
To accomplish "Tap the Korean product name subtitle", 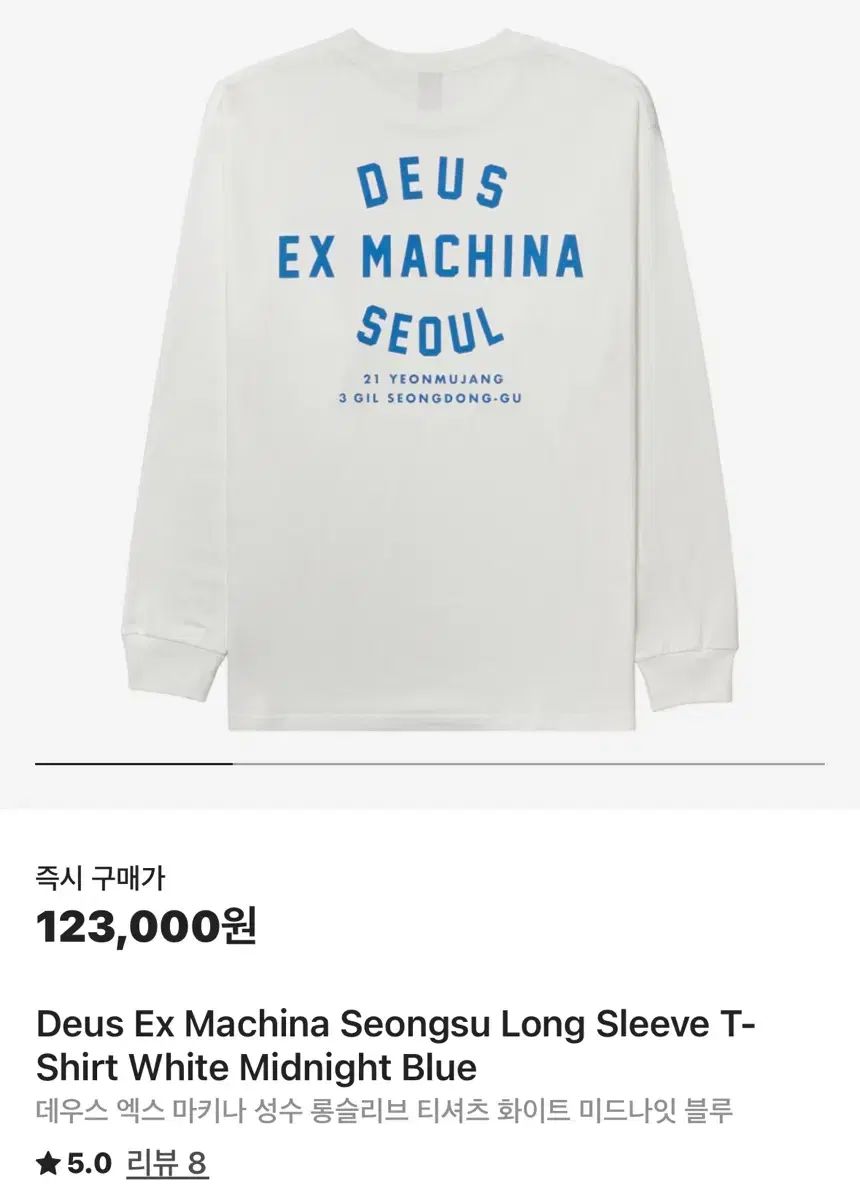I will coord(380,1109).
